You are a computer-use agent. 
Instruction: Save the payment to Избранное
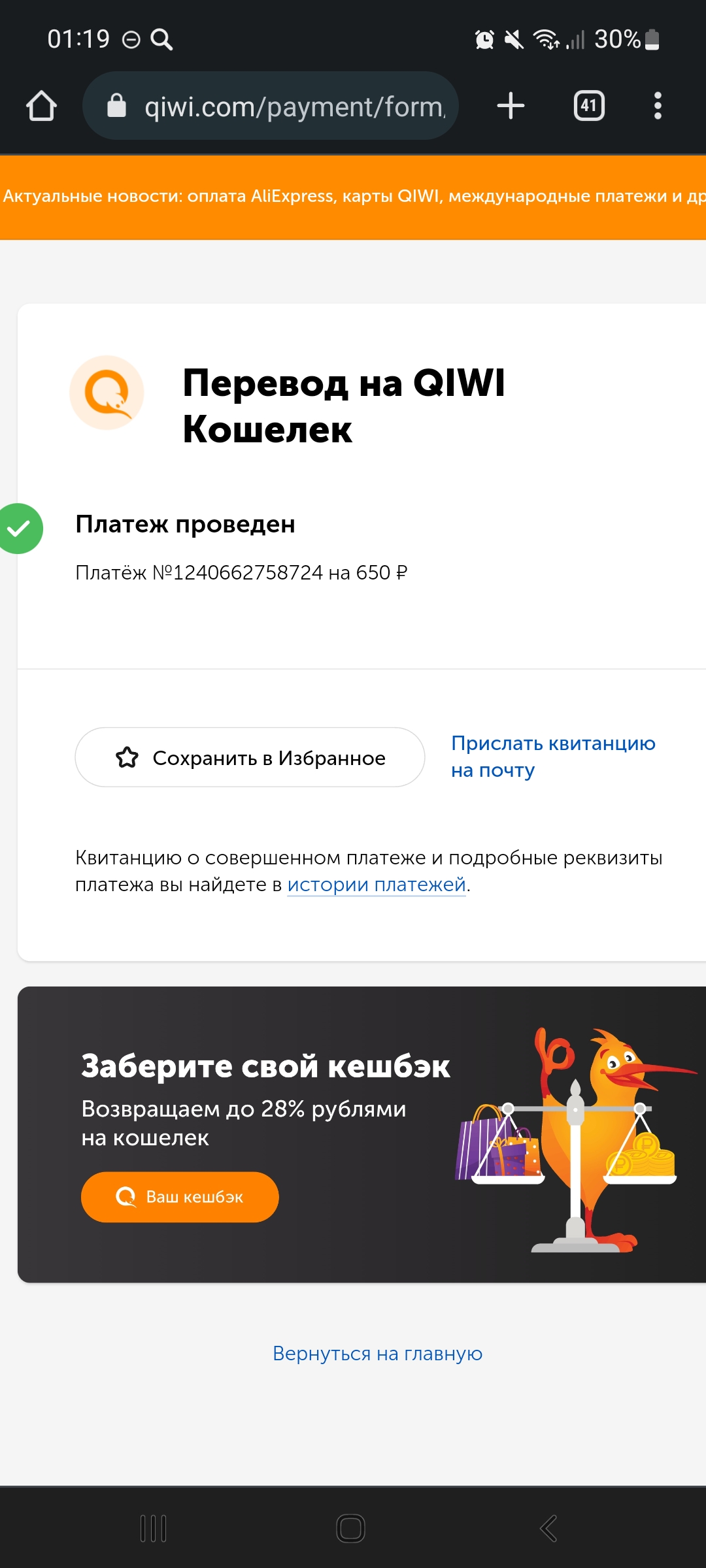(250, 757)
